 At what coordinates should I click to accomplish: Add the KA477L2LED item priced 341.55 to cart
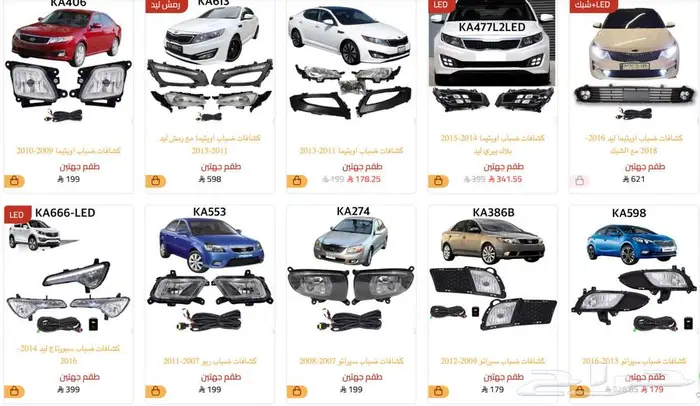pos(439,181)
